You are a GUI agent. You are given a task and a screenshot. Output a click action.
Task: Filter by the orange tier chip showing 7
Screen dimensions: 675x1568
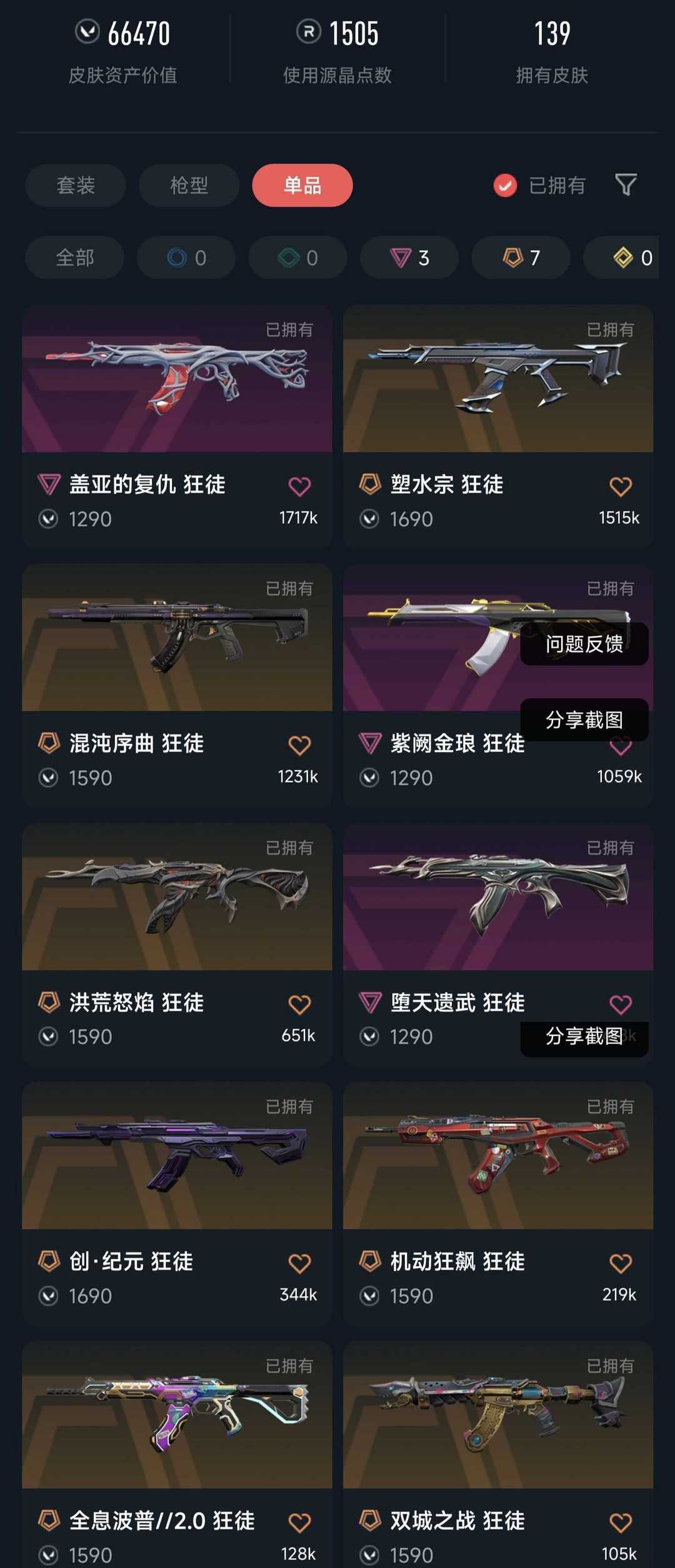coord(521,258)
